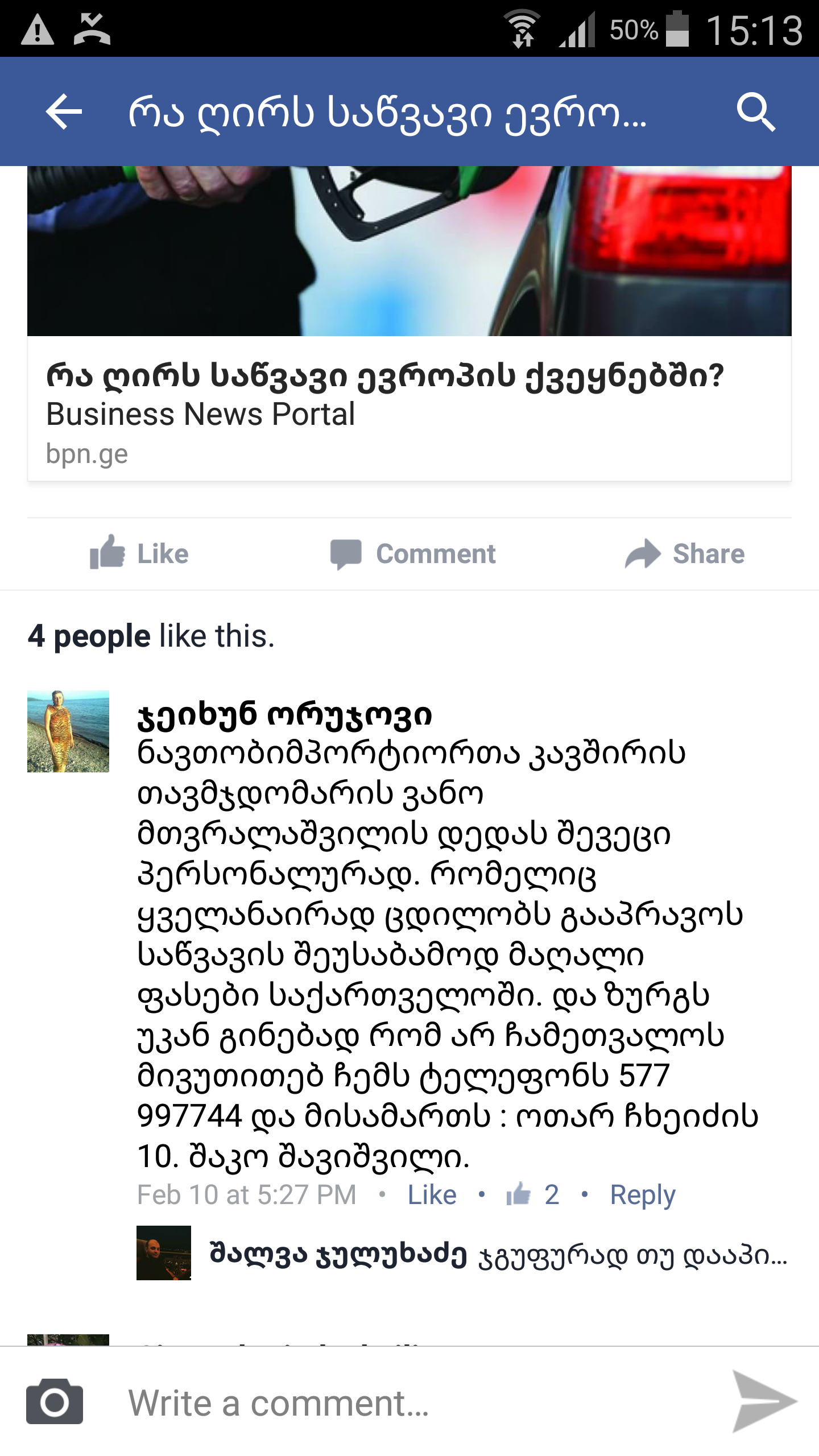
Task: Open search with the magnifier icon
Action: point(755,111)
